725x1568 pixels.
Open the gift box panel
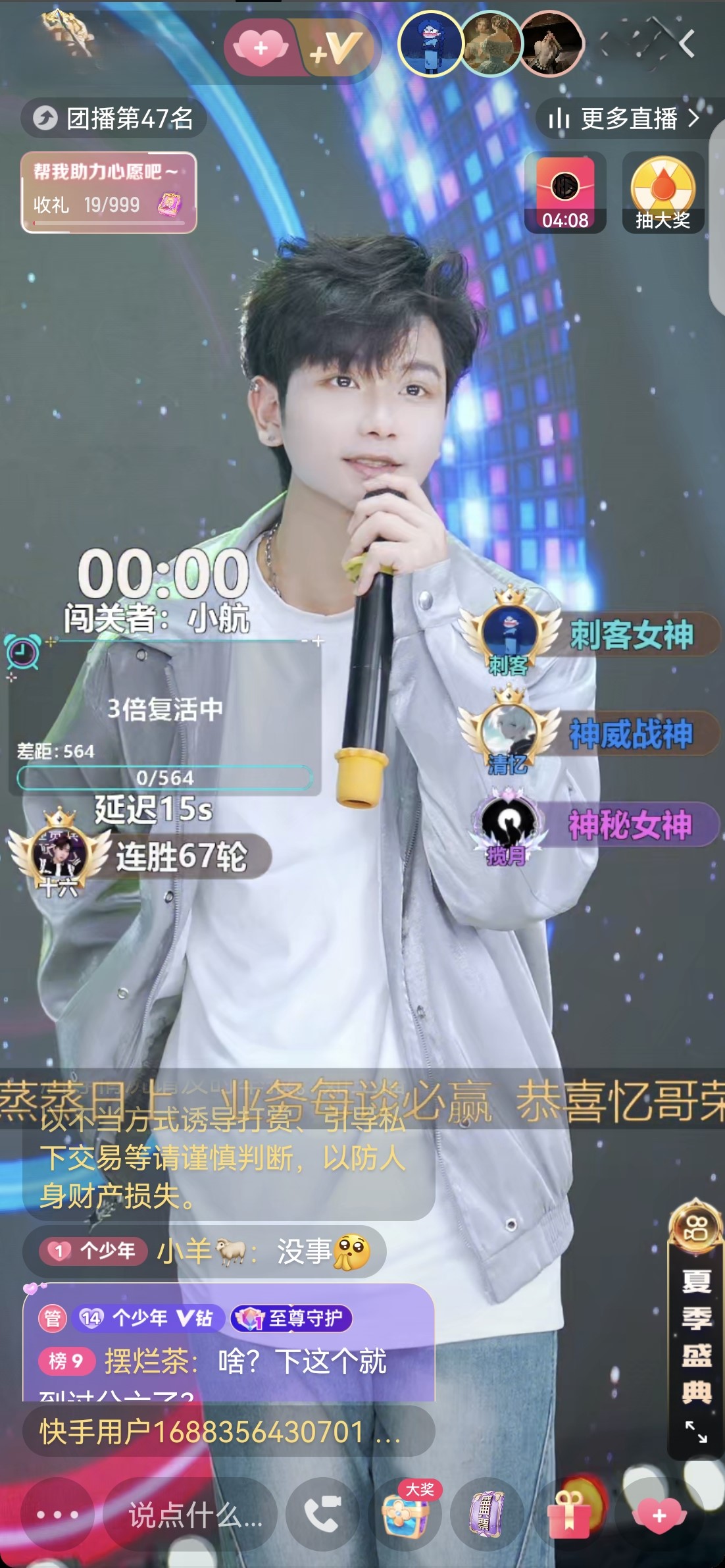pos(568,1515)
